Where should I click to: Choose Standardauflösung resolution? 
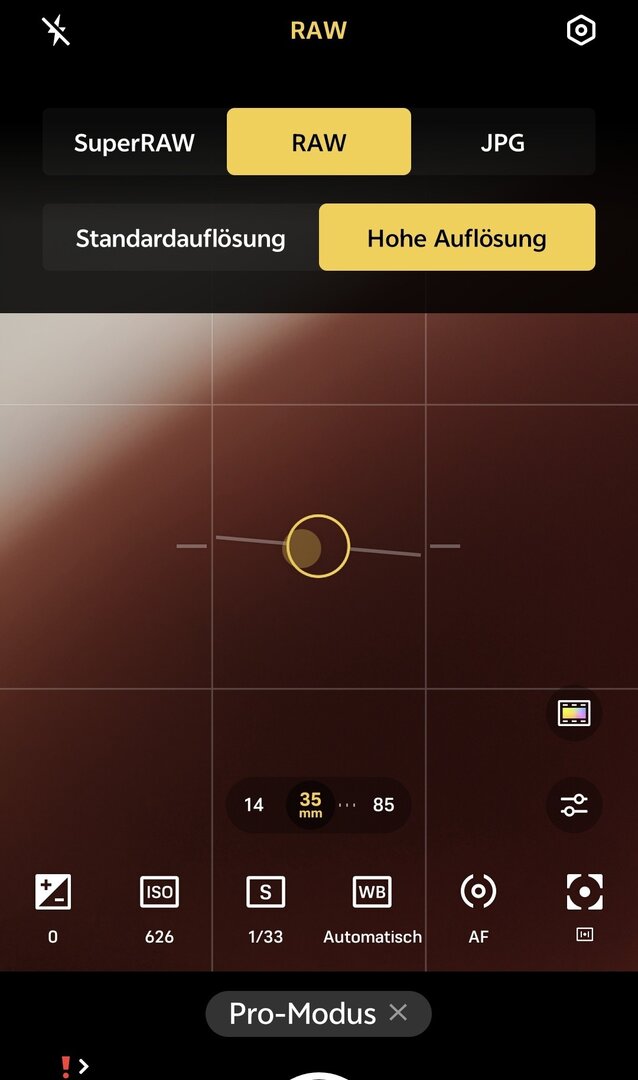180,238
